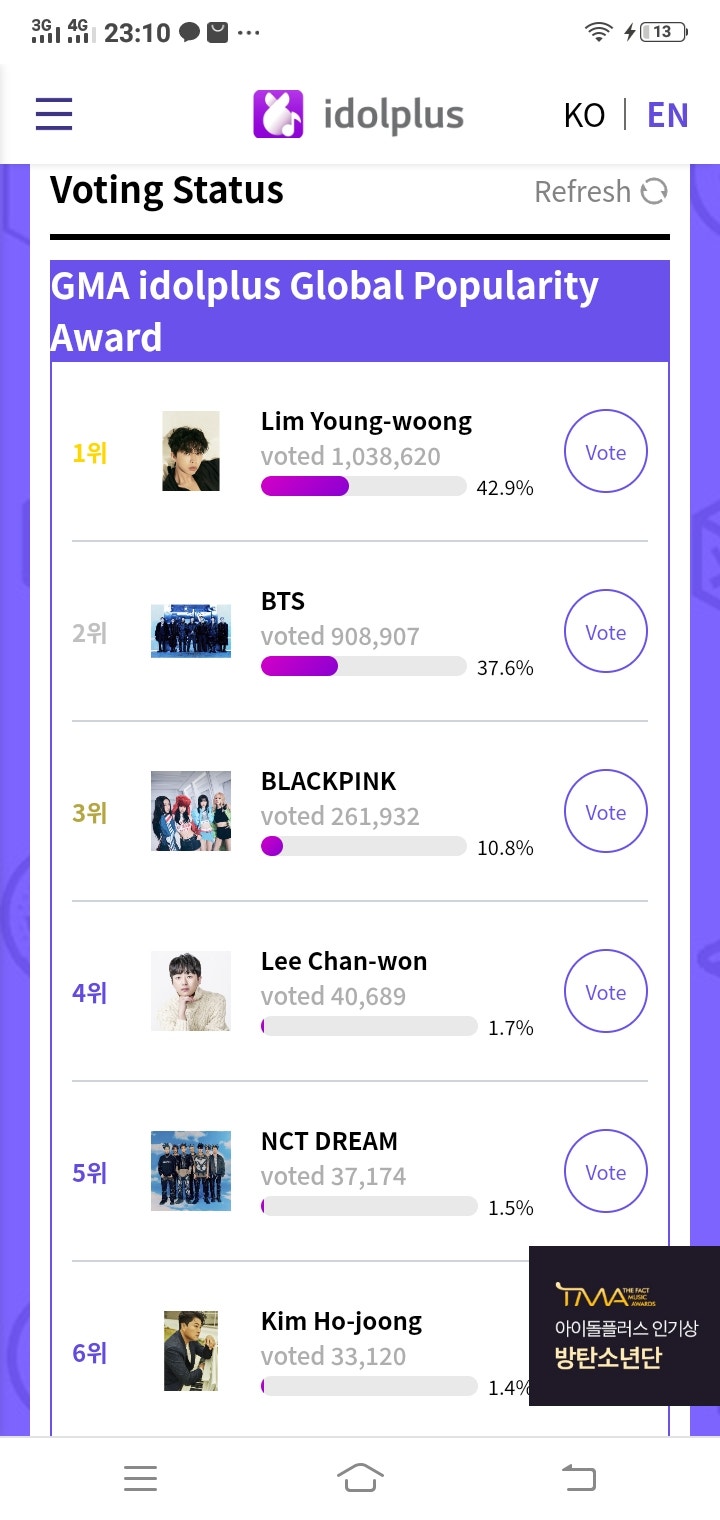
Task: Vote for NCT DREAM
Action: pos(605,1171)
